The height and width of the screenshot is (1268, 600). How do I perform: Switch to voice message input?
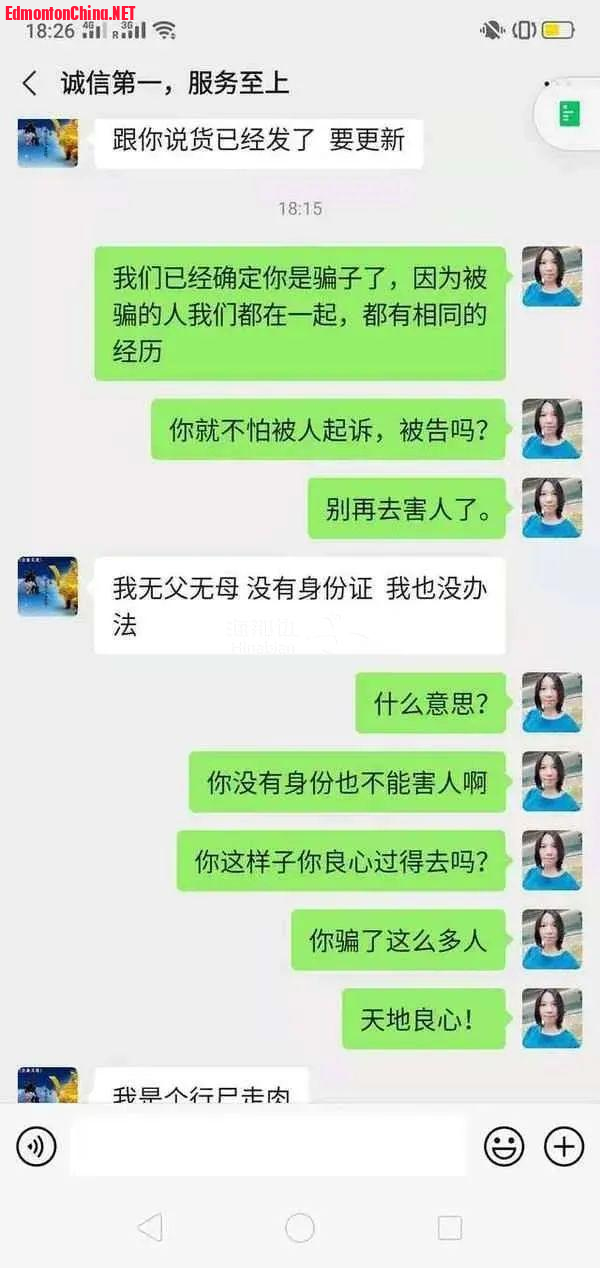36,1146
